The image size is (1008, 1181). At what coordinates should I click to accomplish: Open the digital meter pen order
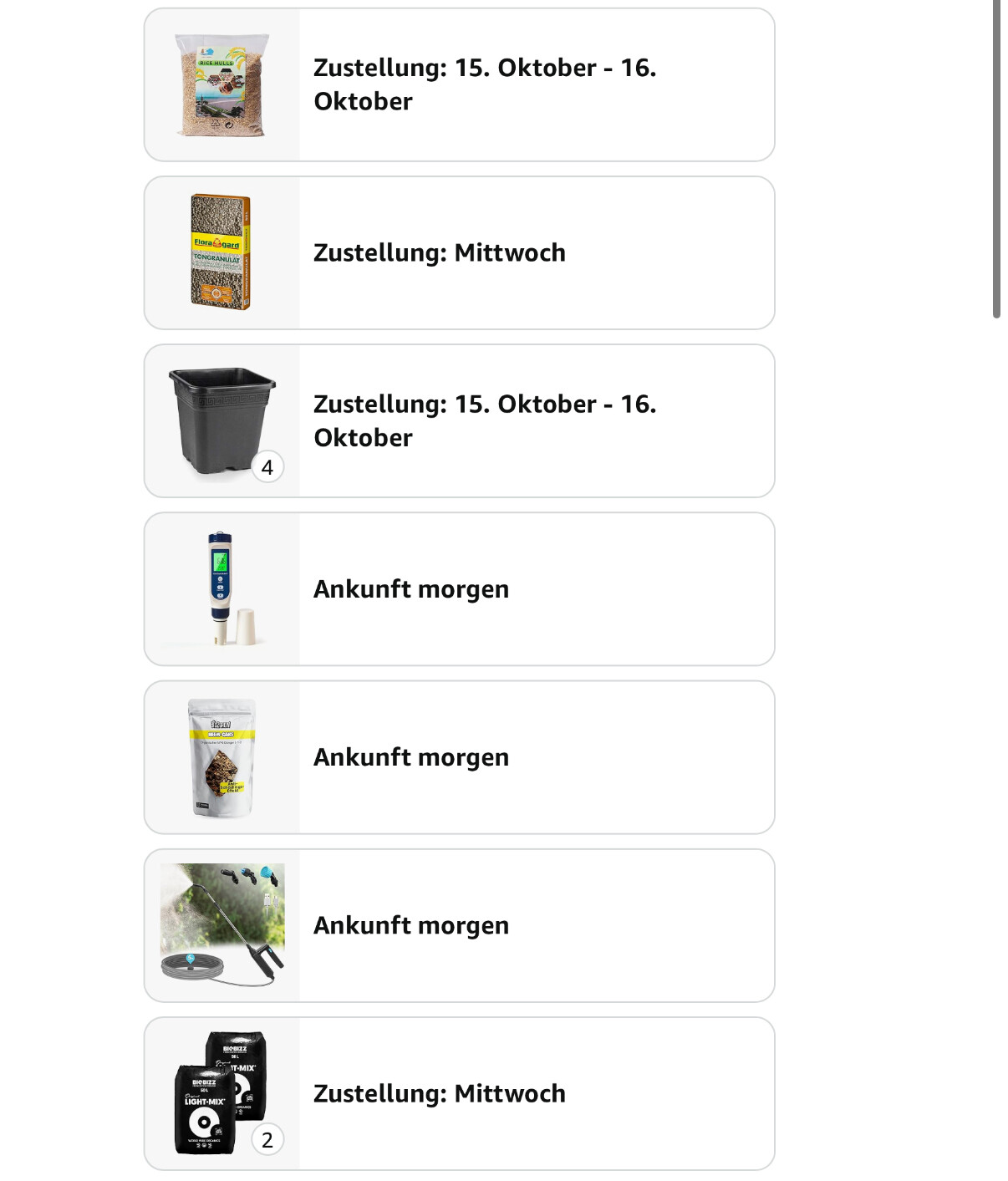tap(459, 589)
